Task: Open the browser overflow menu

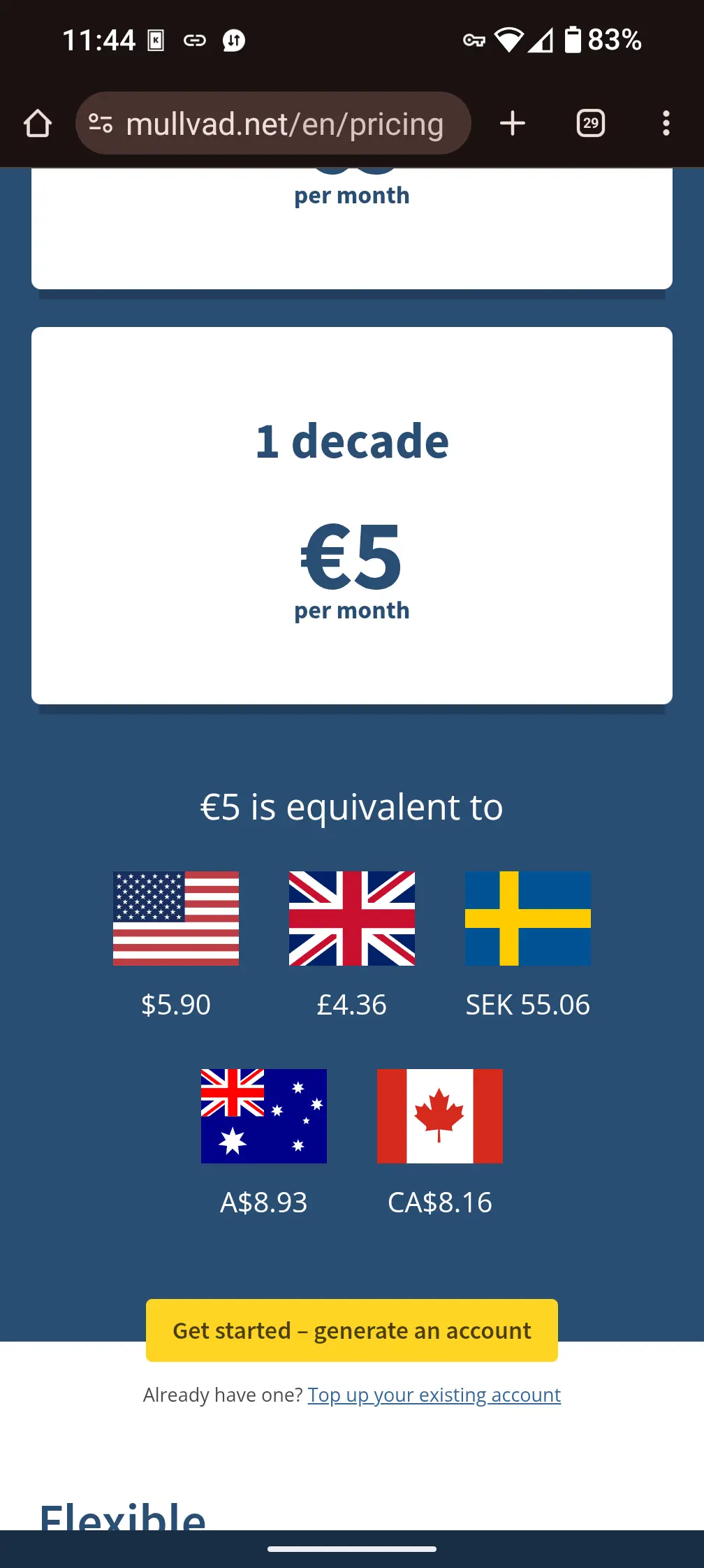Action: pyautogui.click(x=666, y=124)
